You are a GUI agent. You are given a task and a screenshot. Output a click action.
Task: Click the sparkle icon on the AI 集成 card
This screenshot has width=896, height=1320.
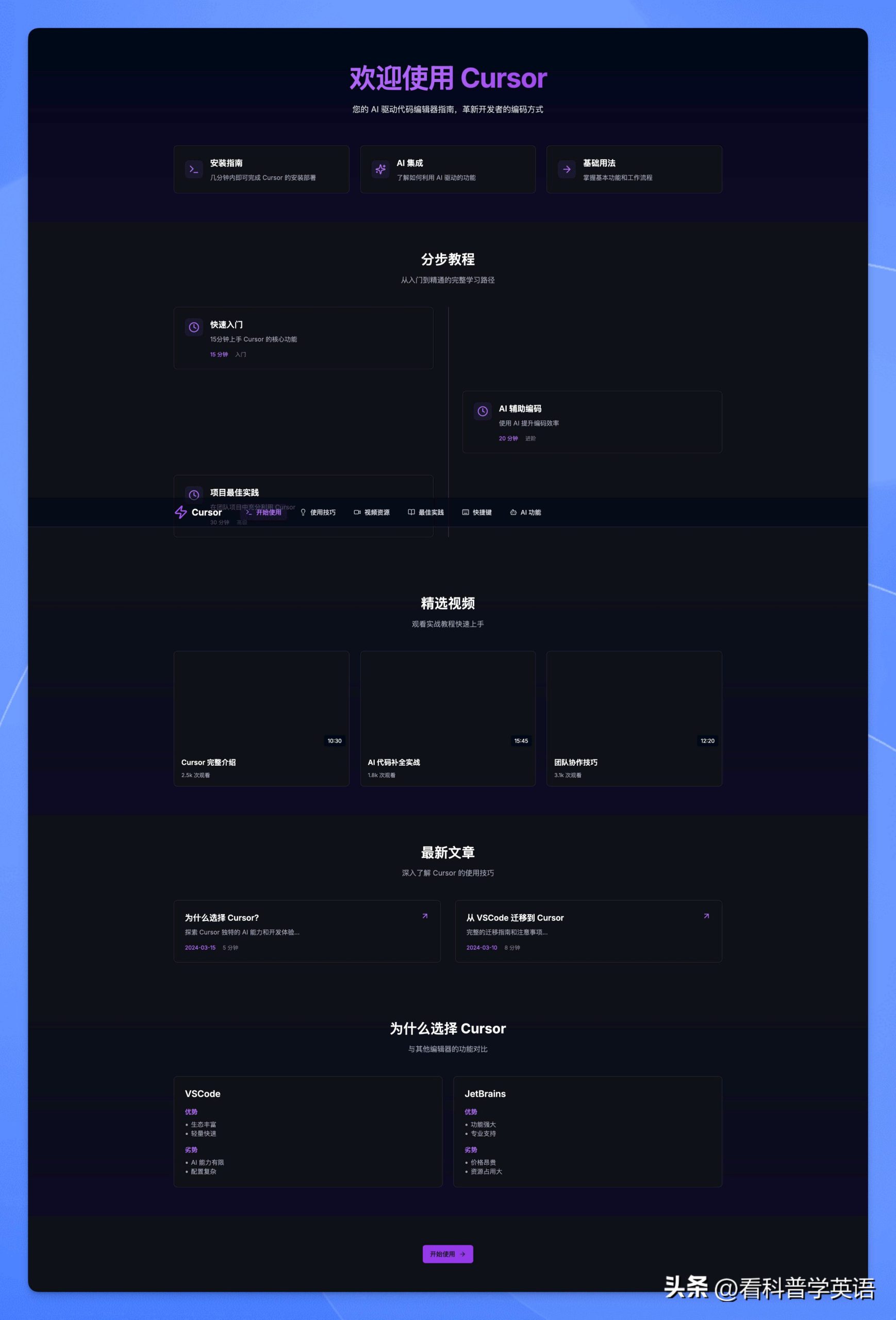pos(380,169)
